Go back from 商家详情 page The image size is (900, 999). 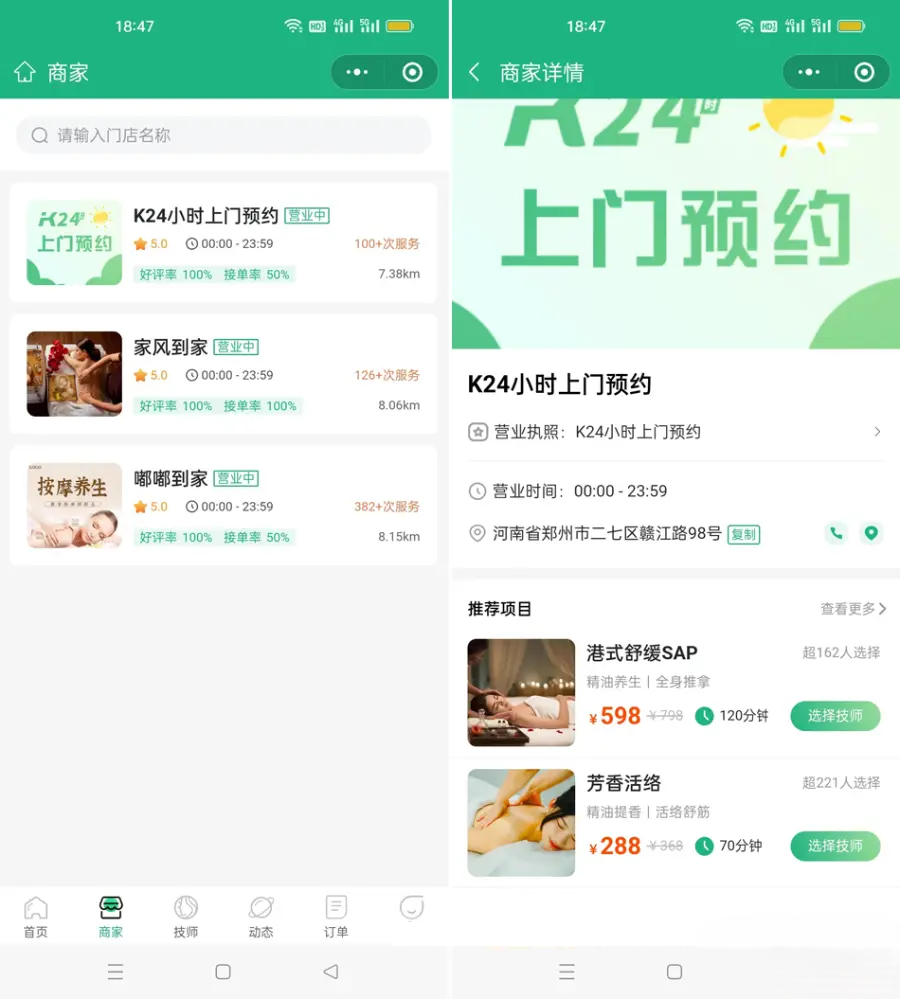click(474, 73)
